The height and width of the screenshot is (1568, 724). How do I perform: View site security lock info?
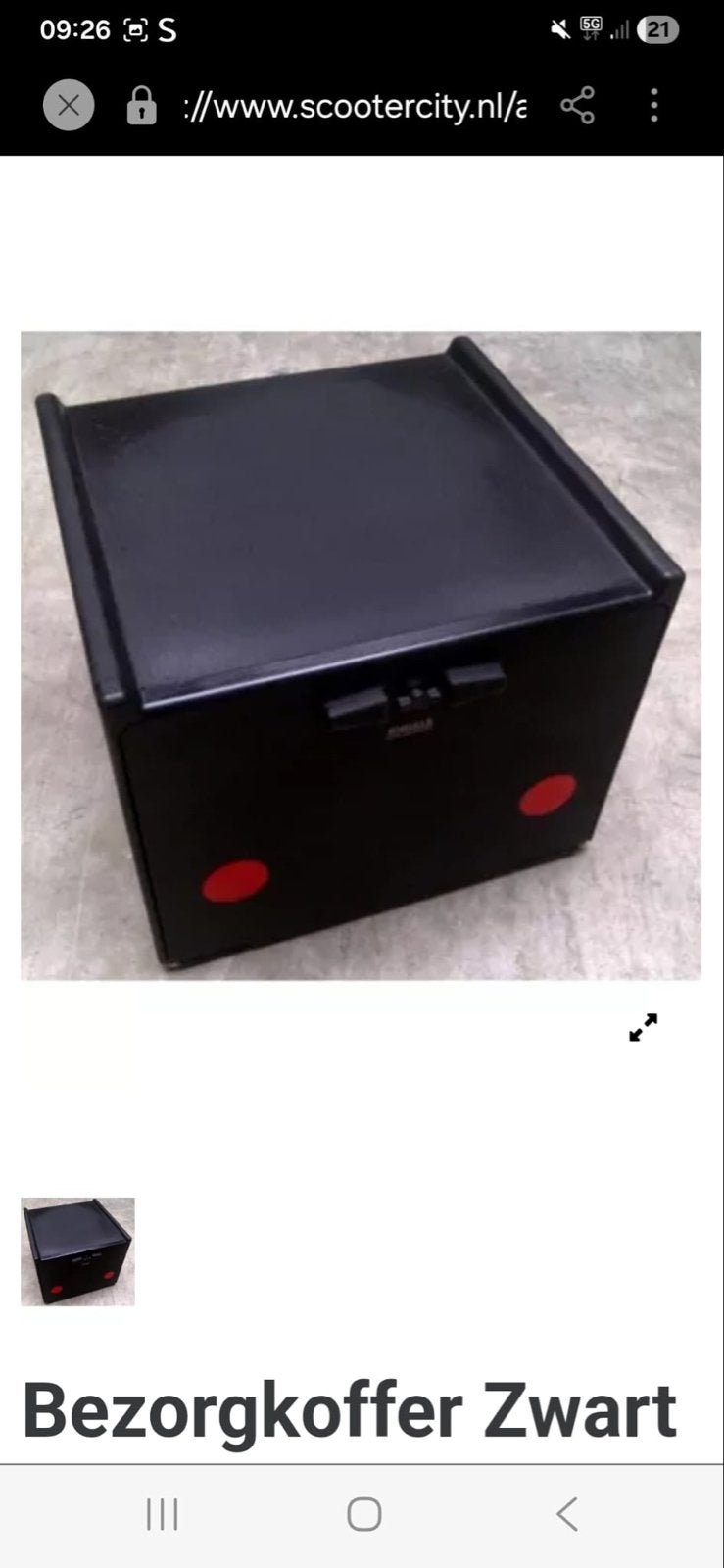click(141, 105)
